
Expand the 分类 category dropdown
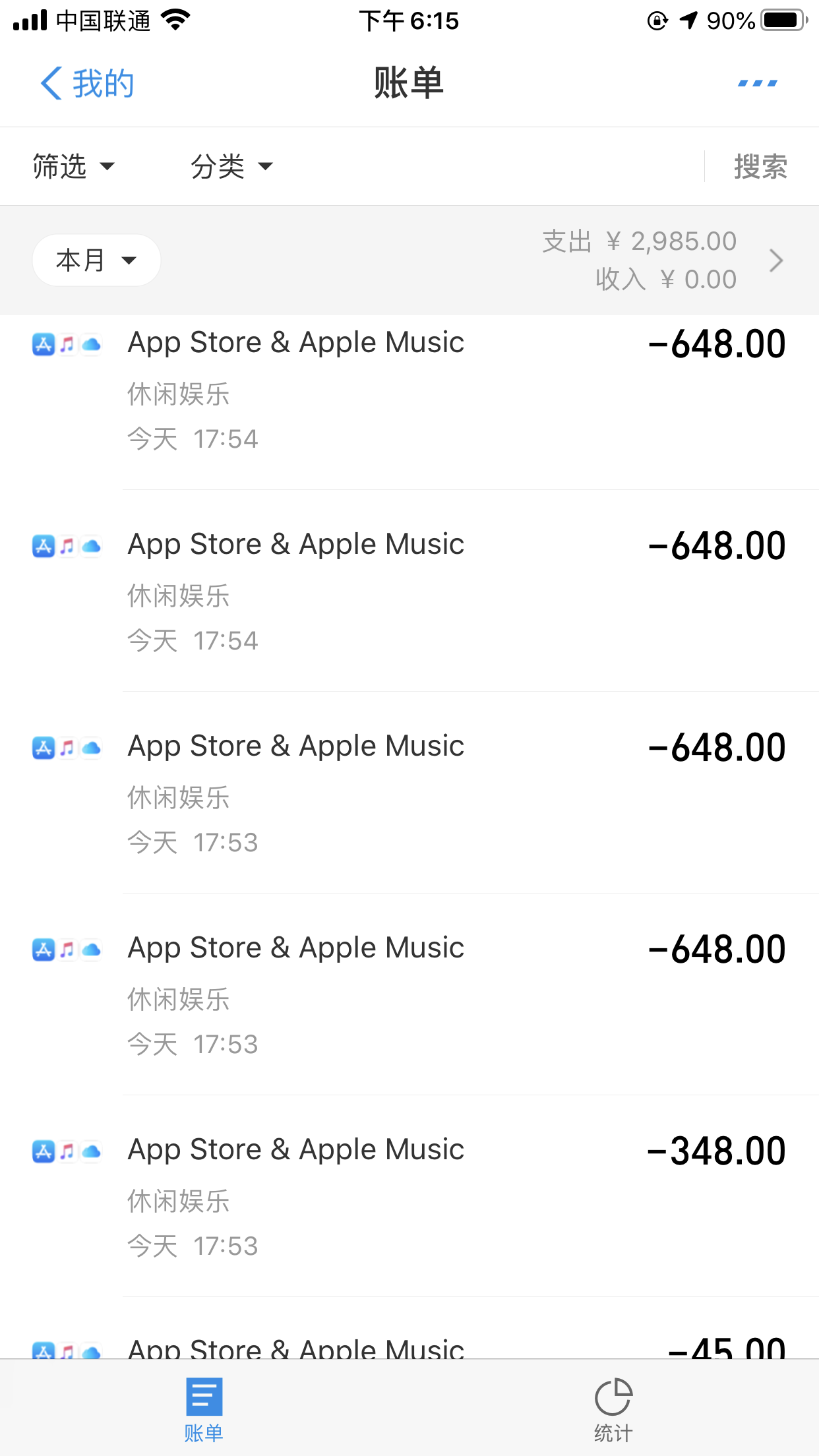coord(231,166)
